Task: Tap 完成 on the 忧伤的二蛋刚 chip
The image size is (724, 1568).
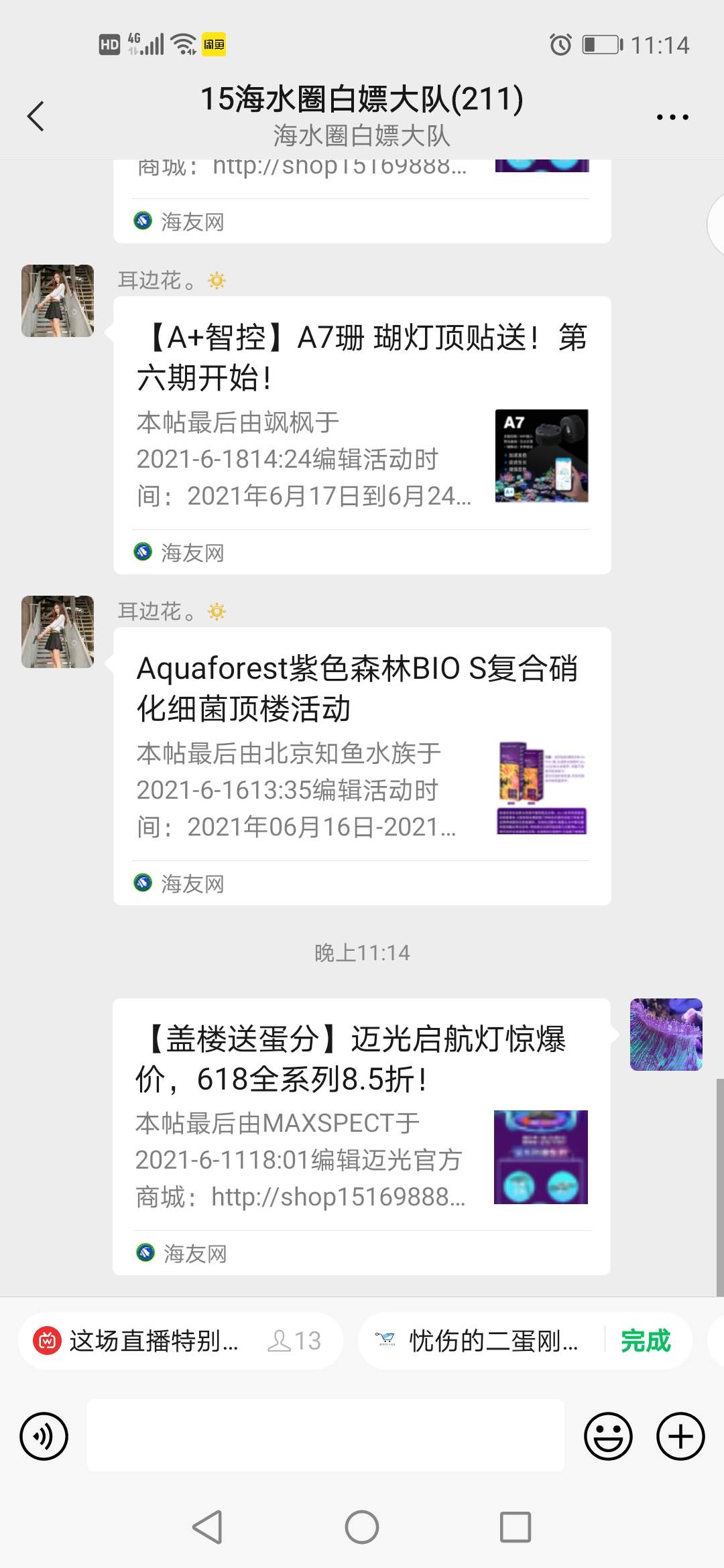Action: [645, 1341]
